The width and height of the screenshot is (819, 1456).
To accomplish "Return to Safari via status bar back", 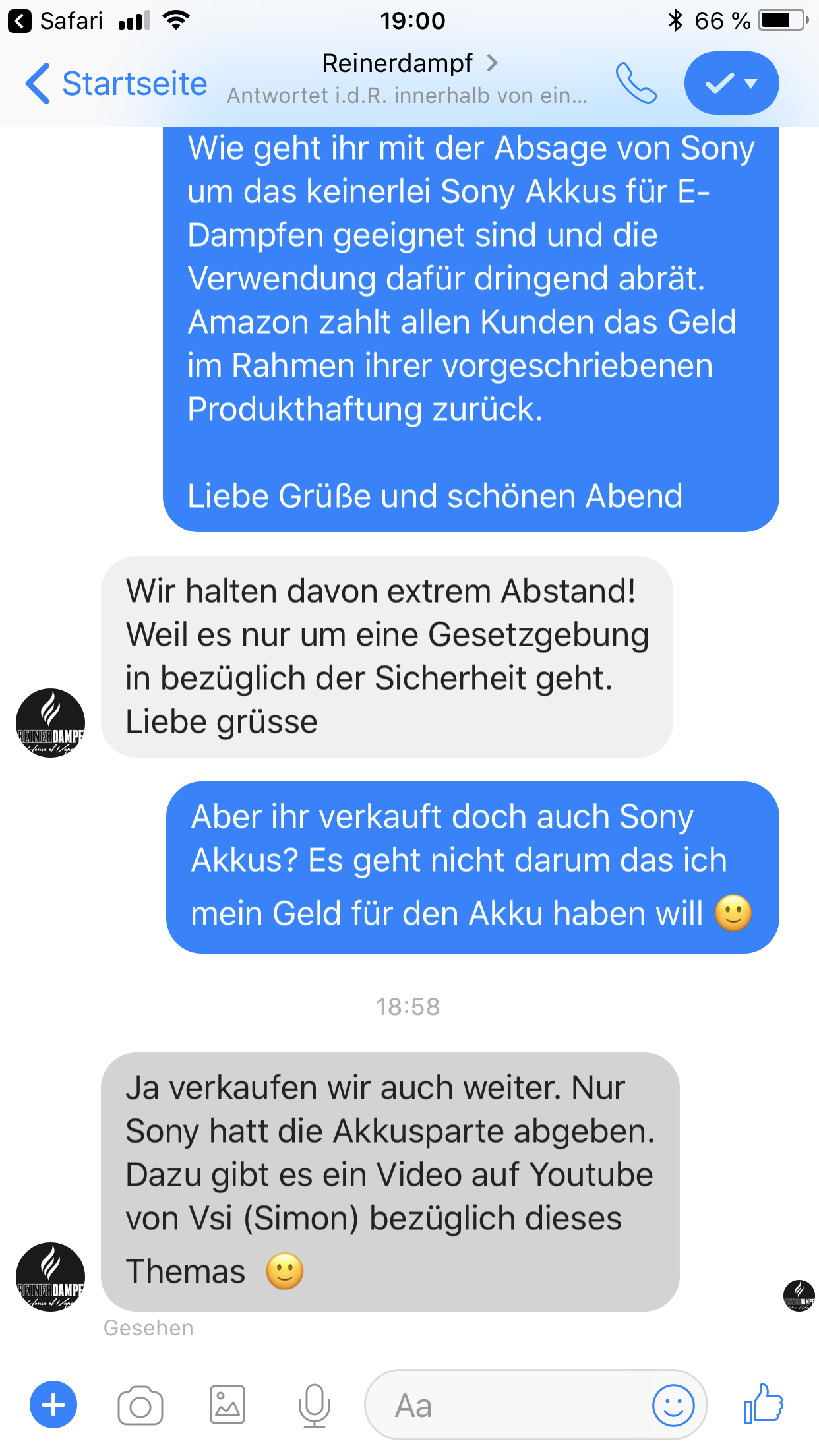I will click(55, 21).
